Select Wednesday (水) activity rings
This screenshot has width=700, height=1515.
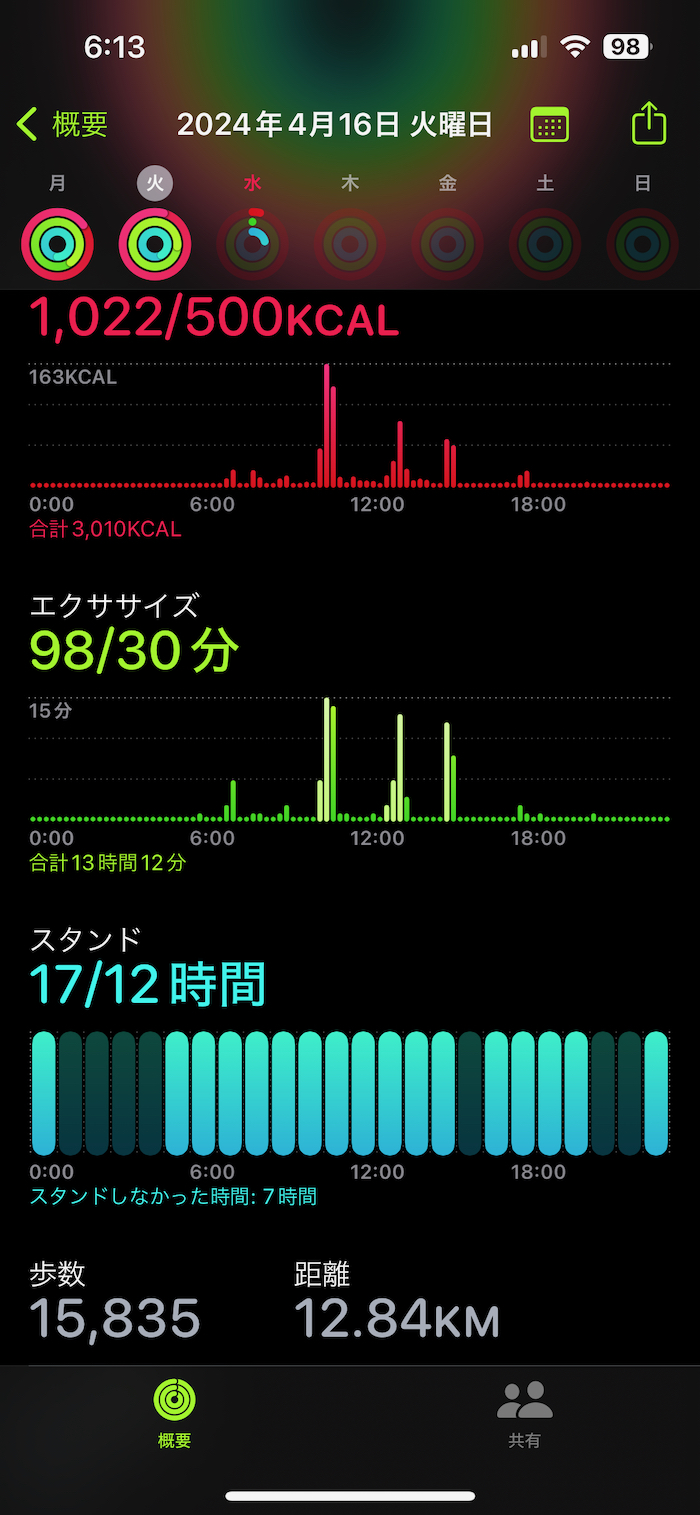[x=253, y=243]
